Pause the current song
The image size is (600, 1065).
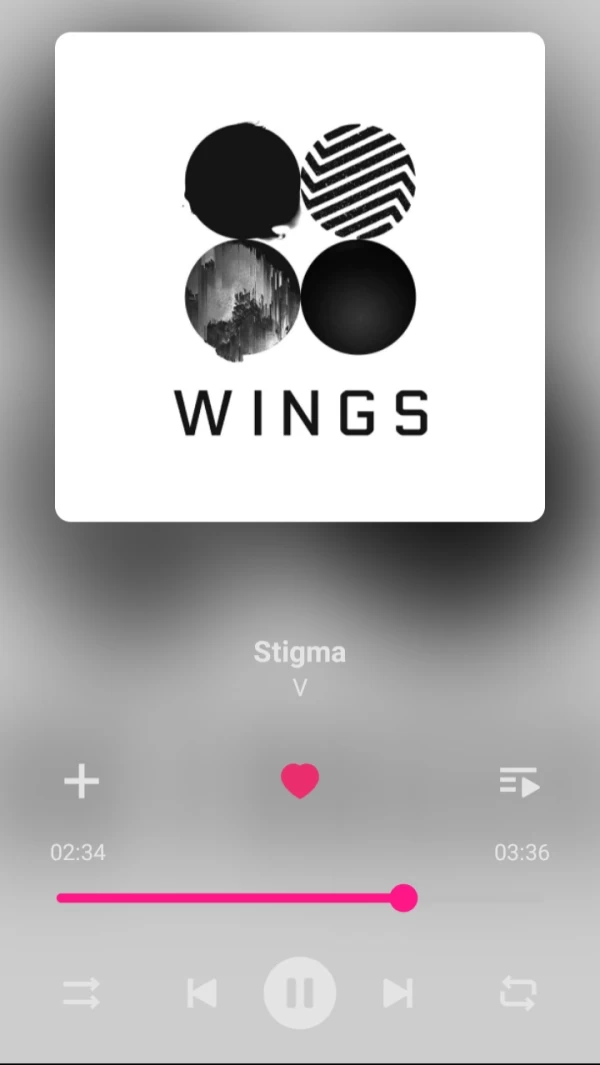click(300, 993)
